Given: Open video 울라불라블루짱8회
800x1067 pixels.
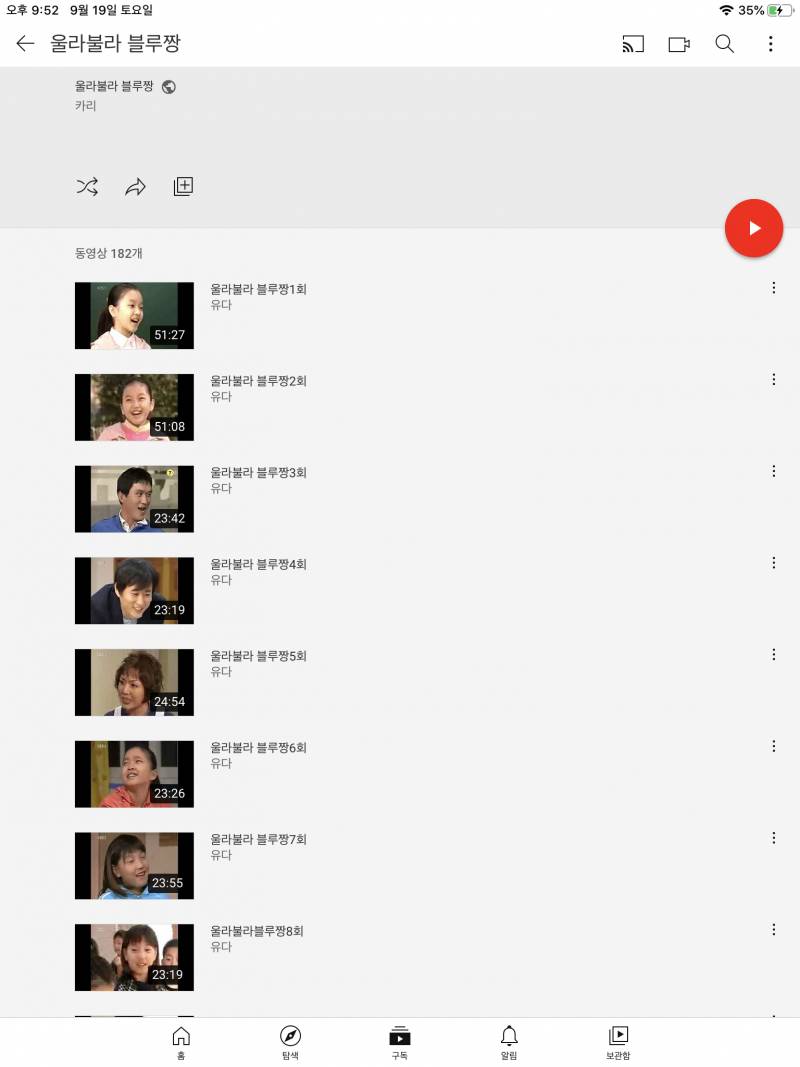Looking at the screenshot, I should point(135,957).
